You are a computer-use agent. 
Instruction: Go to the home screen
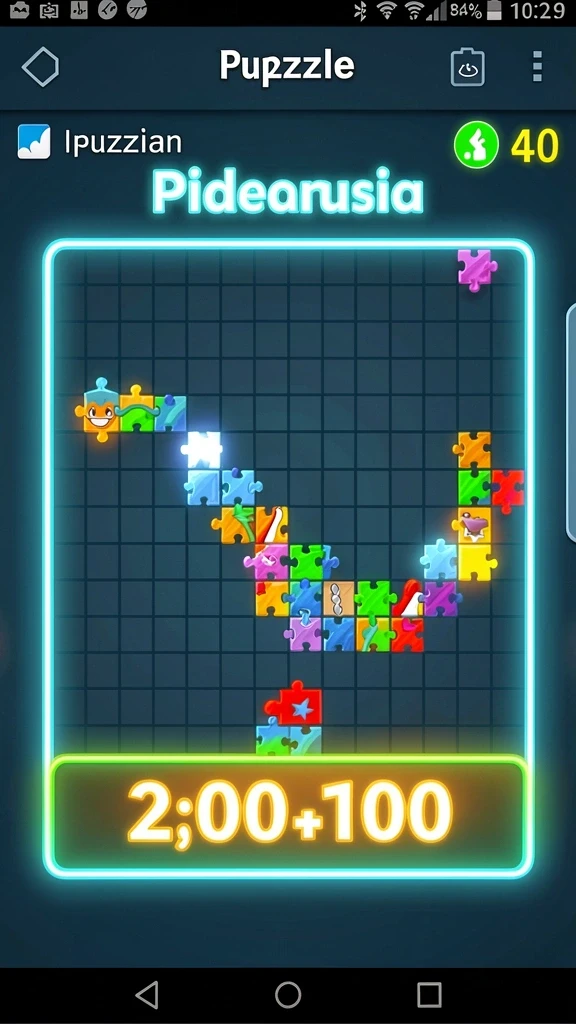tap(288, 995)
